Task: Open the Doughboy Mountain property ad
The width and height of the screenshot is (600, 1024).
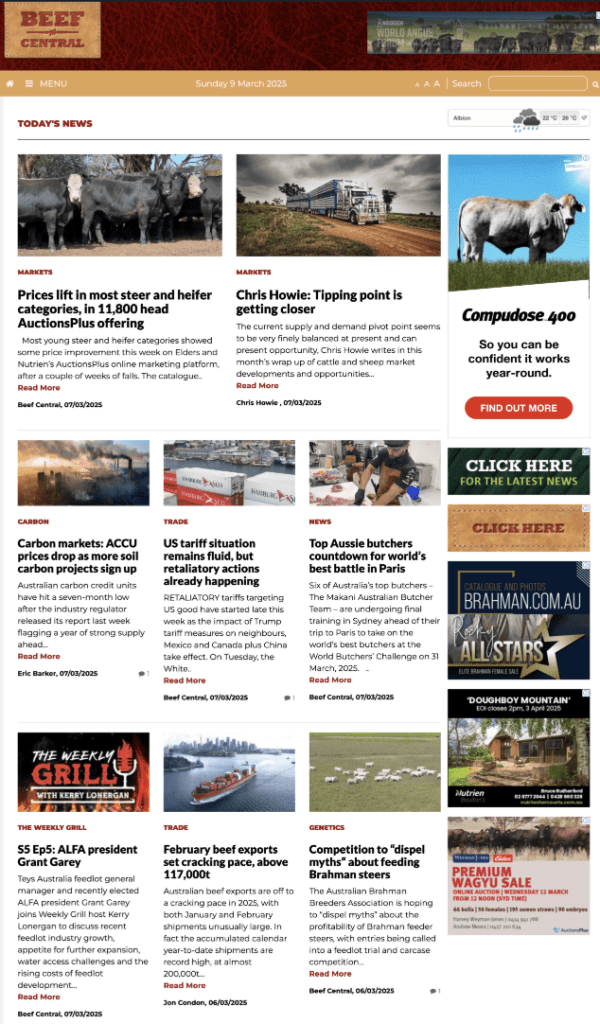Action: coord(518,748)
